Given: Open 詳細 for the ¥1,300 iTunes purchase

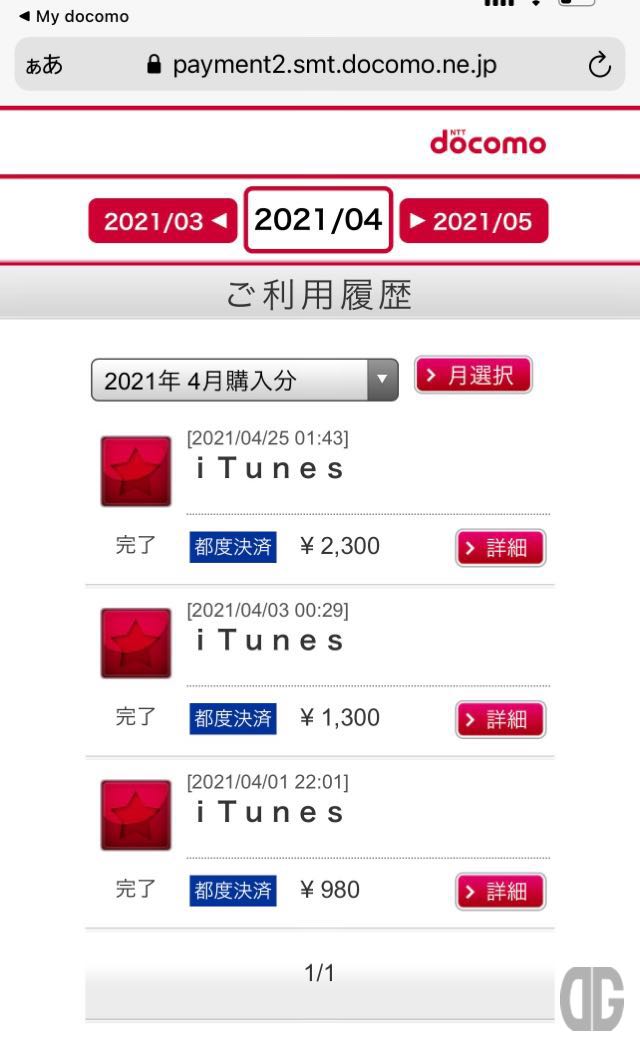Looking at the screenshot, I should (500, 720).
